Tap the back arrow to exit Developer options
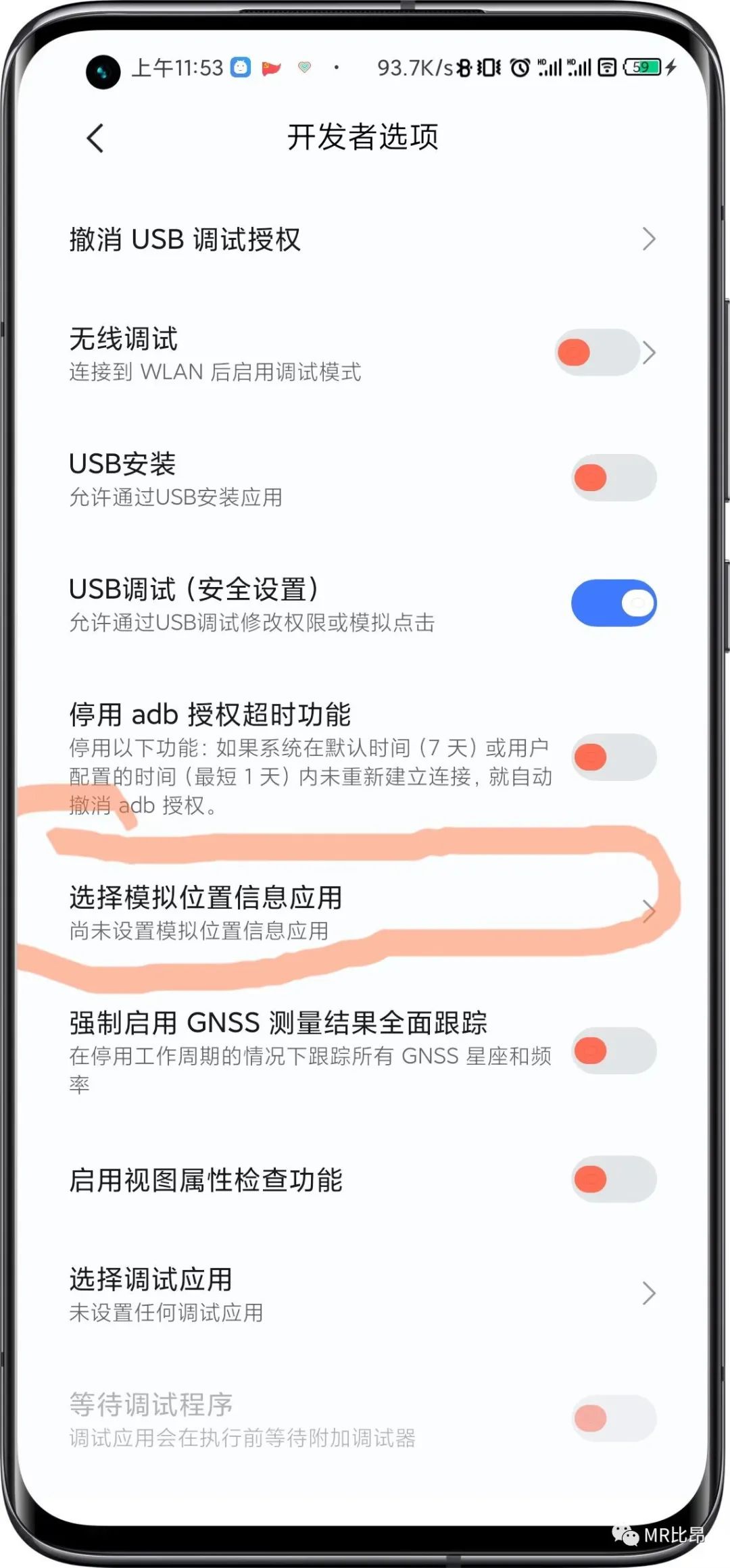 pos(95,137)
